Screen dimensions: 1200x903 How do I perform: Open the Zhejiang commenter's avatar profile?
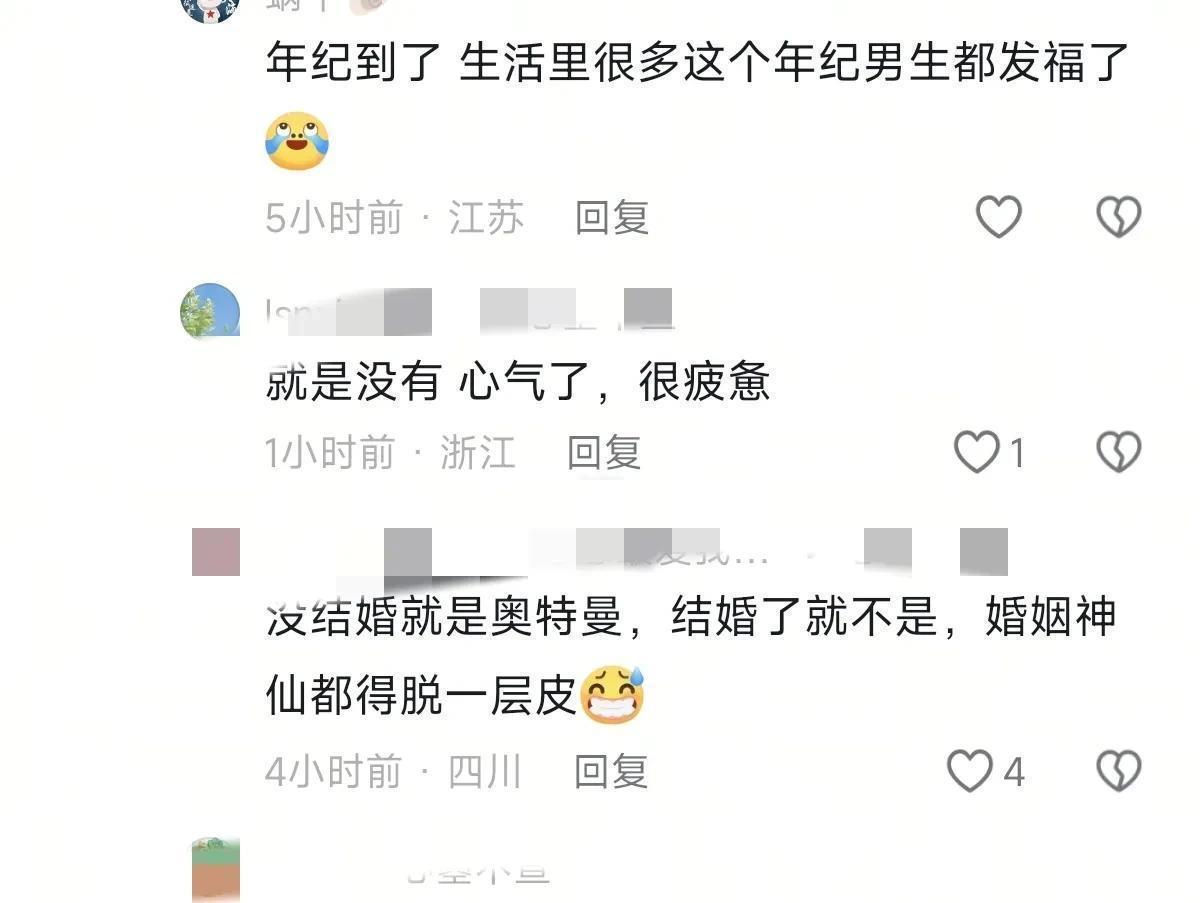tap(210, 311)
